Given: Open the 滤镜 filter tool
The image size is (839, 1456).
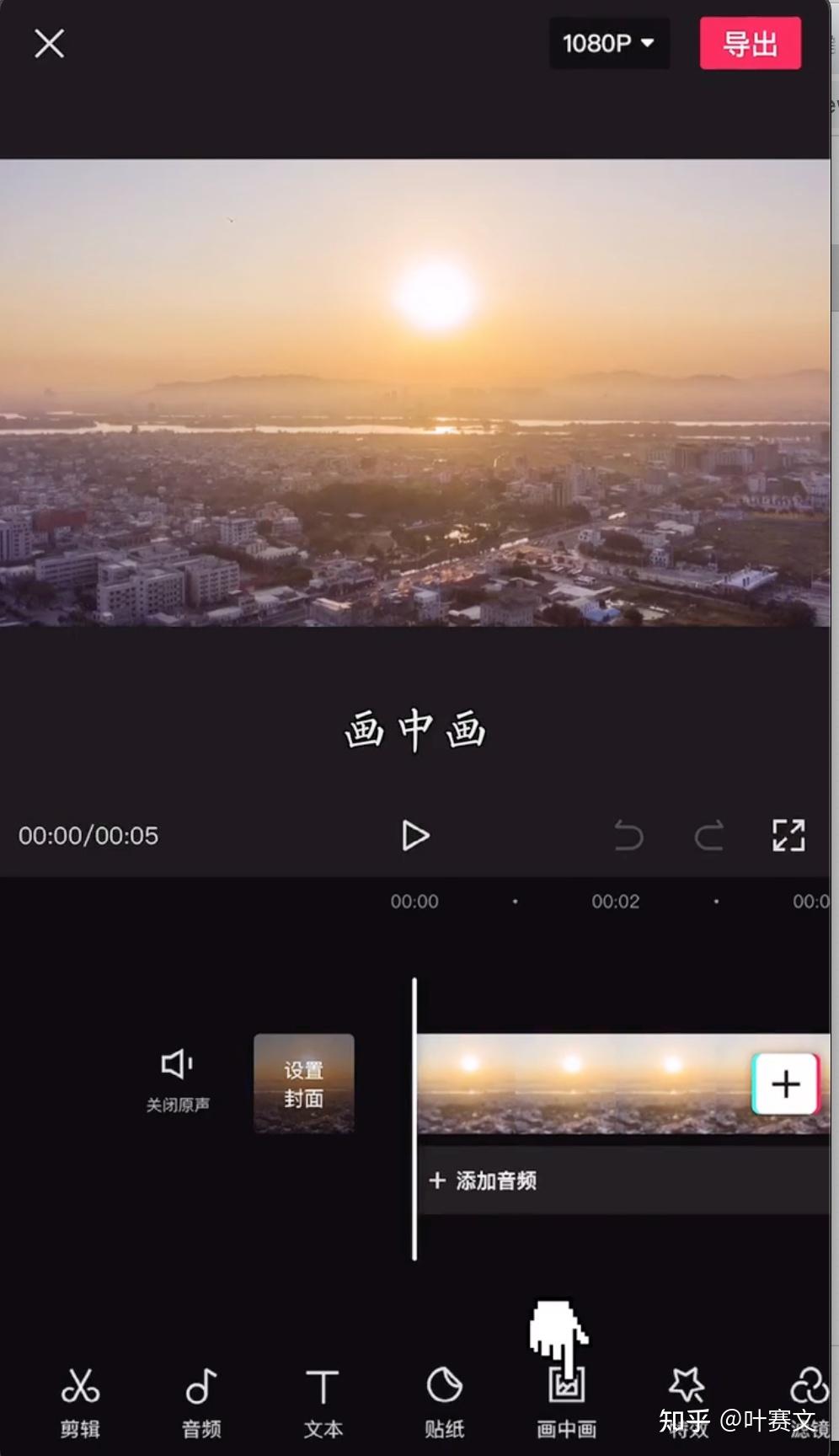Looking at the screenshot, I should point(809,1399).
